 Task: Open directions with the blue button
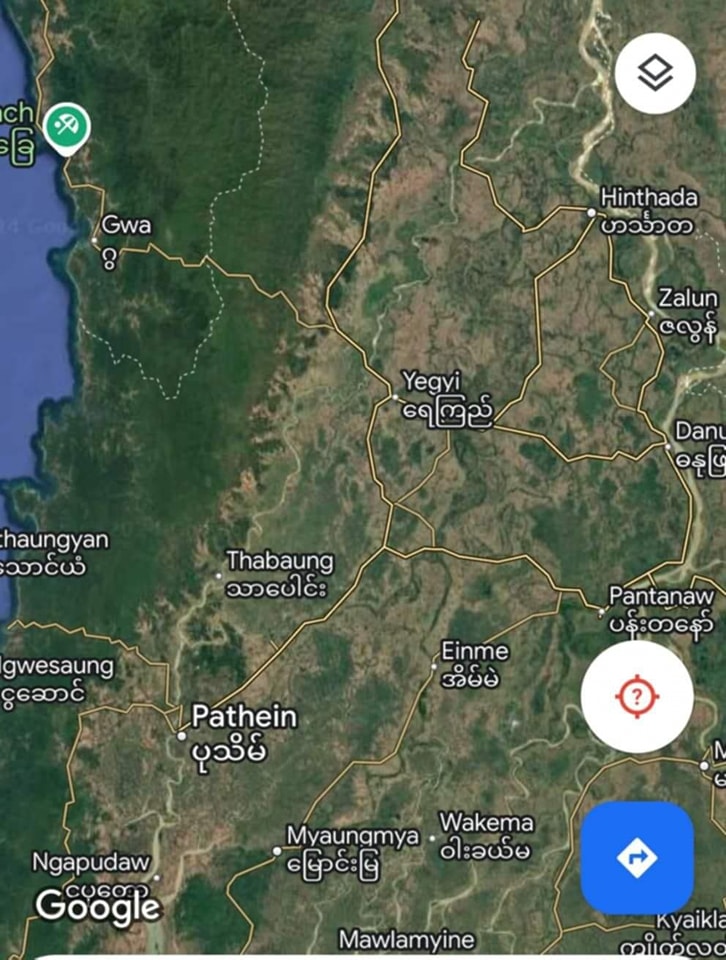pyautogui.click(x=637, y=857)
